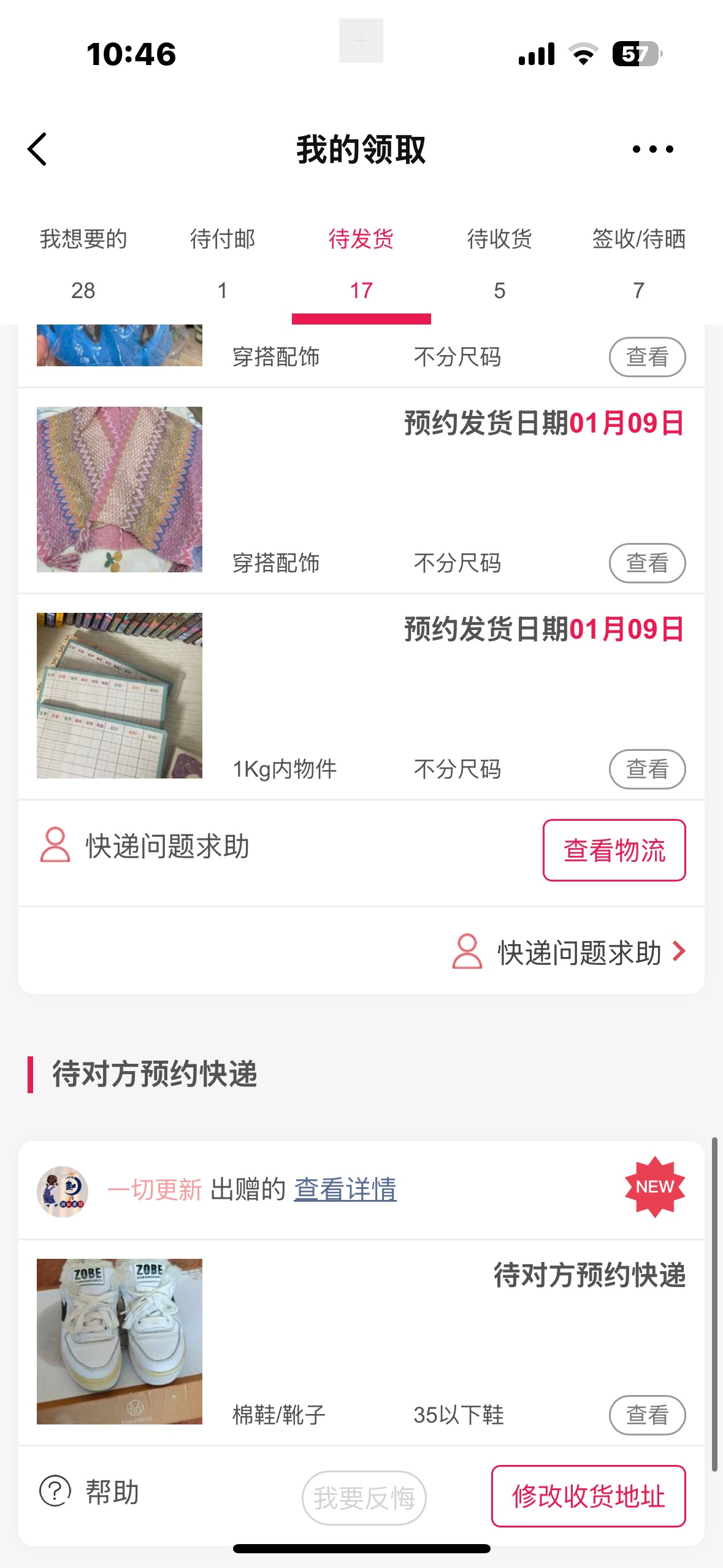Tap 修改收货地址 button
This screenshot has width=723, height=1568.
click(x=588, y=1496)
